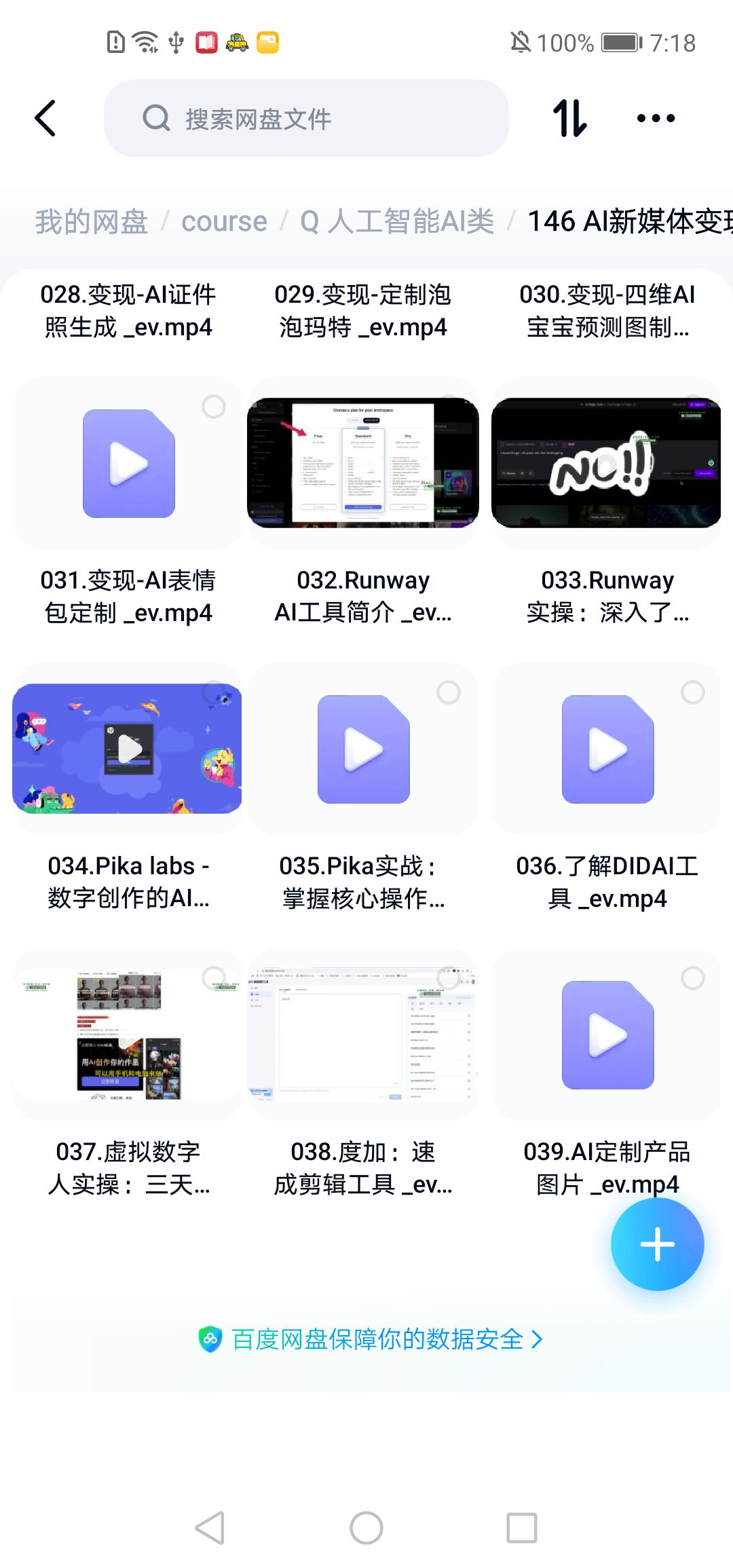Open the three-dot overflow menu
Screen dimensions: 733x1568
coord(656,118)
